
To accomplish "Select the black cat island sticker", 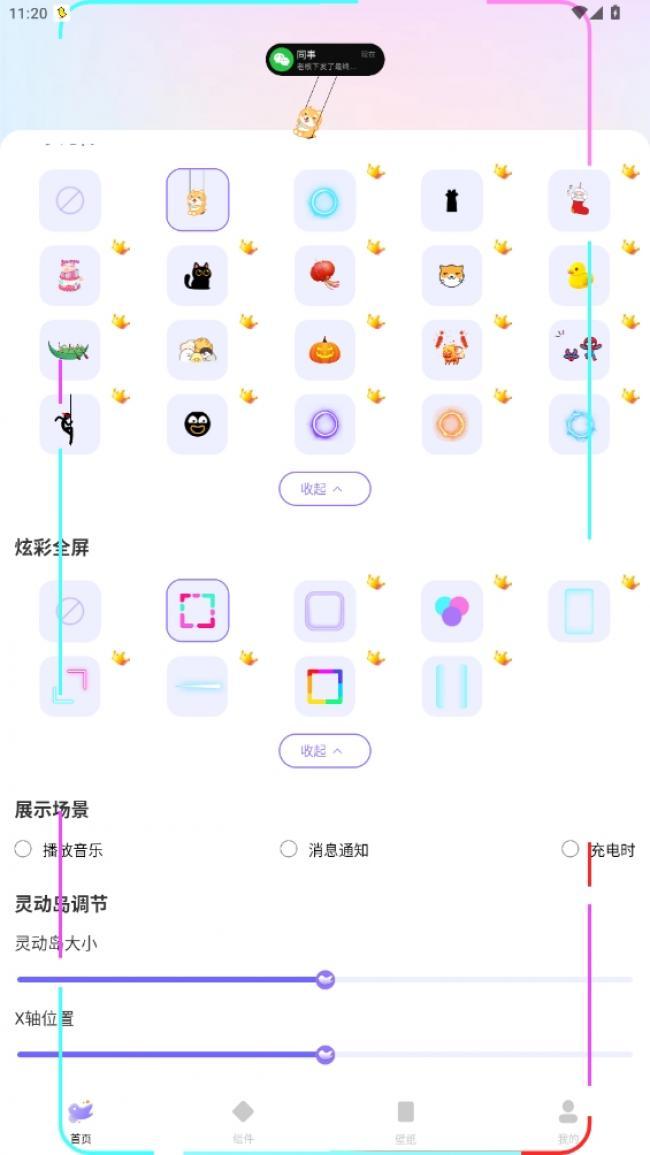I will pyautogui.click(x=197, y=275).
